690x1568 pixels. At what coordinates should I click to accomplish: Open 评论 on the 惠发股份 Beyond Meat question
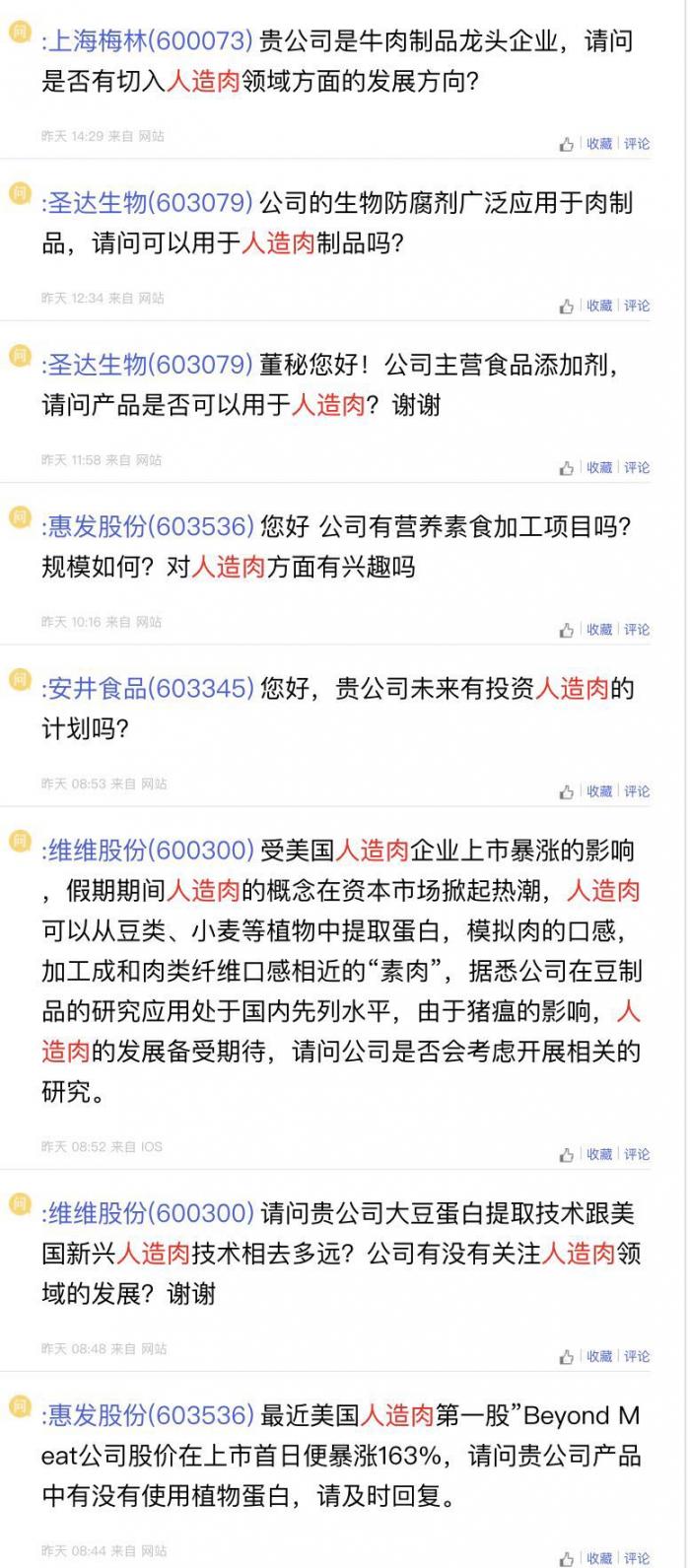[x=637, y=1558]
